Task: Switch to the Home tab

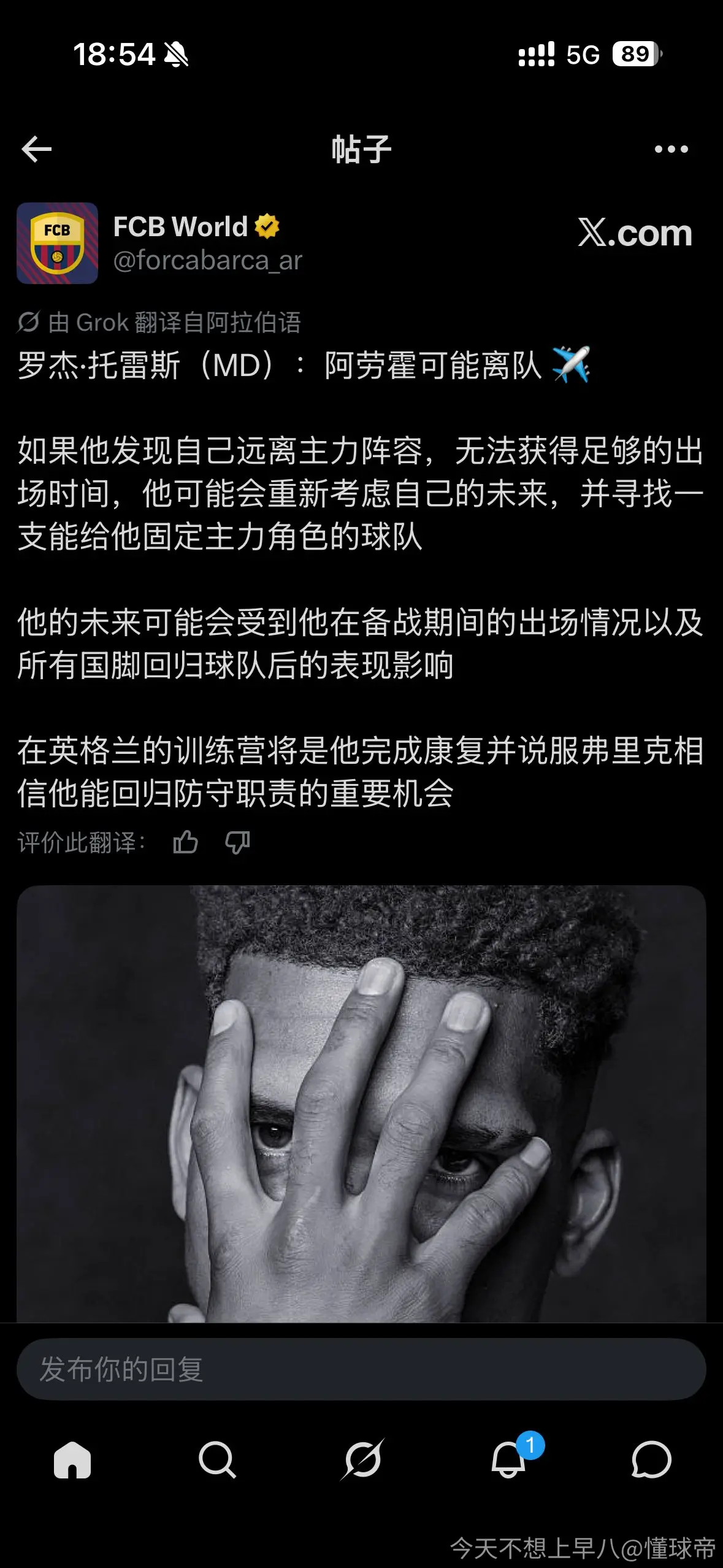Action: [x=72, y=1459]
